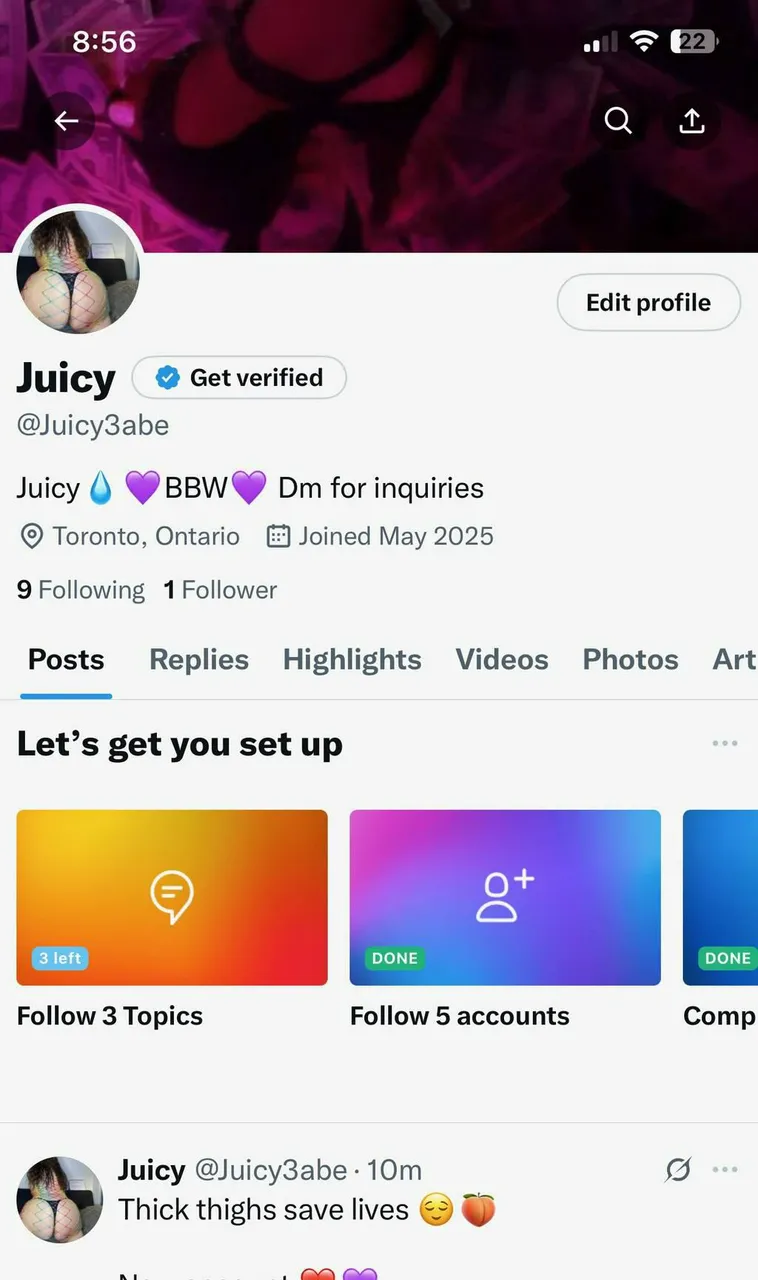The width and height of the screenshot is (758, 1280).
Task: Switch to the Photos tab
Action: 630,659
